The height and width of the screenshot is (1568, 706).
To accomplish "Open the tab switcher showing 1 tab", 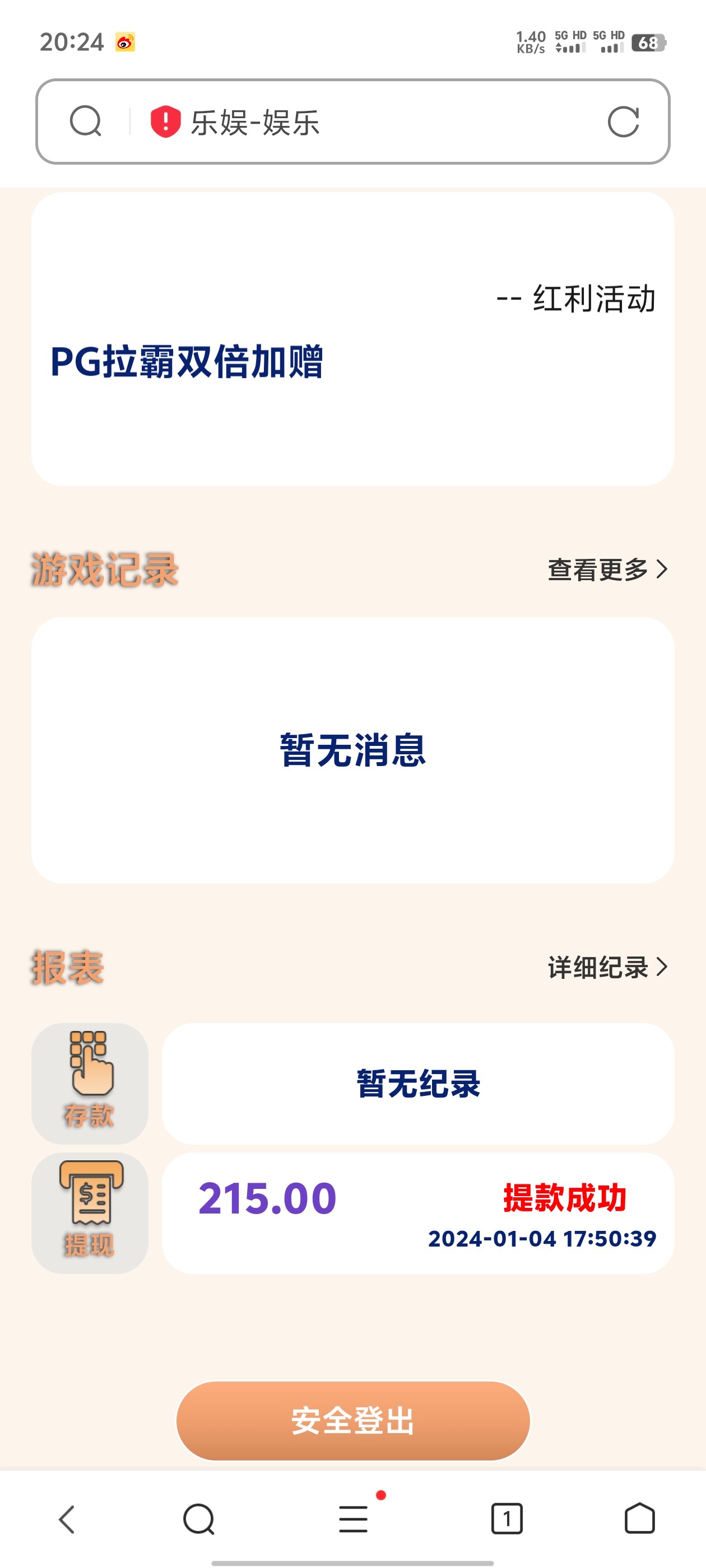I will click(x=507, y=1519).
